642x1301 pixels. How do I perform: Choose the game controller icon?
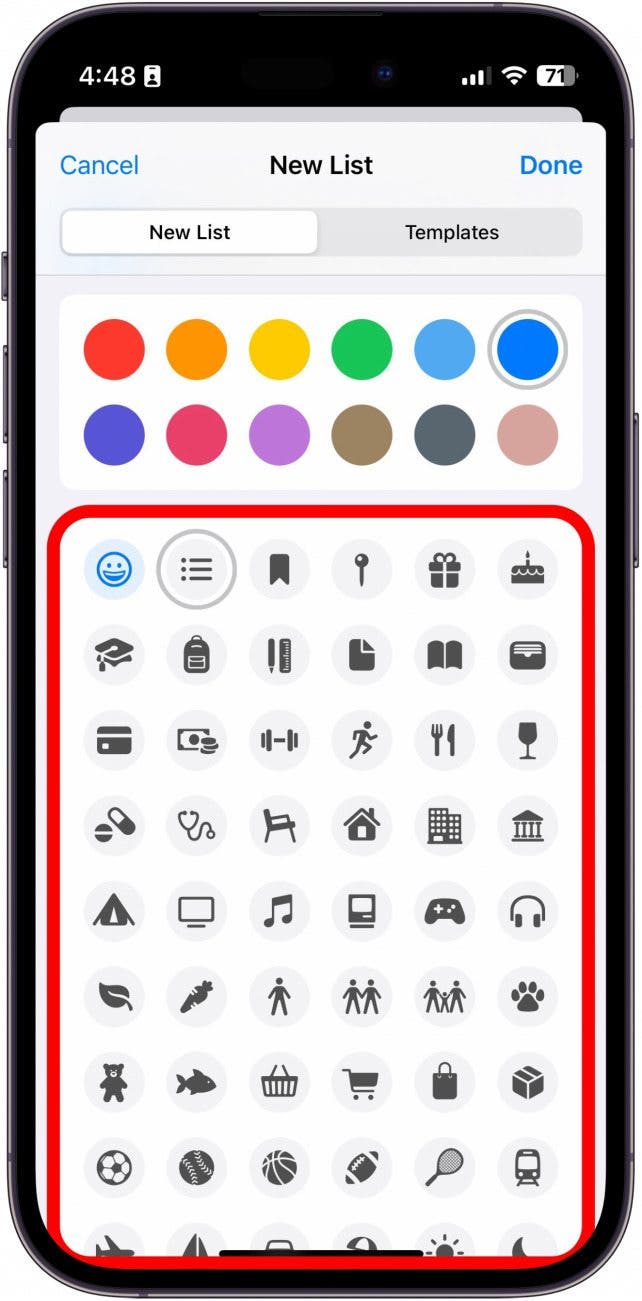click(x=445, y=912)
